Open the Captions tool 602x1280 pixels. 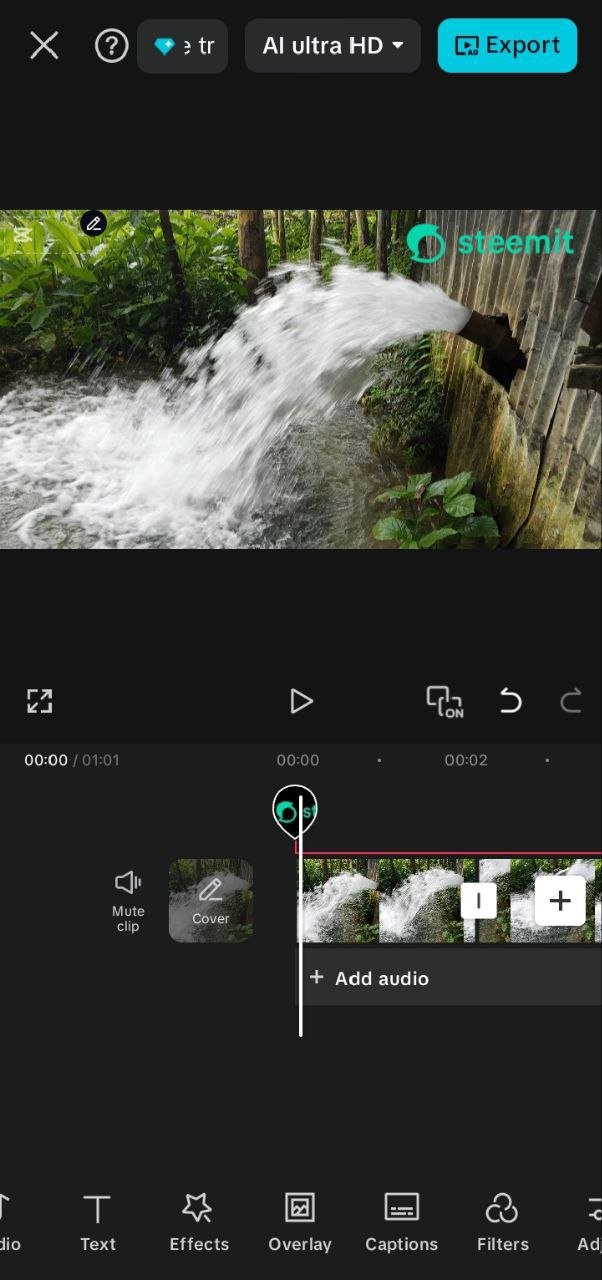click(401, 1222)
